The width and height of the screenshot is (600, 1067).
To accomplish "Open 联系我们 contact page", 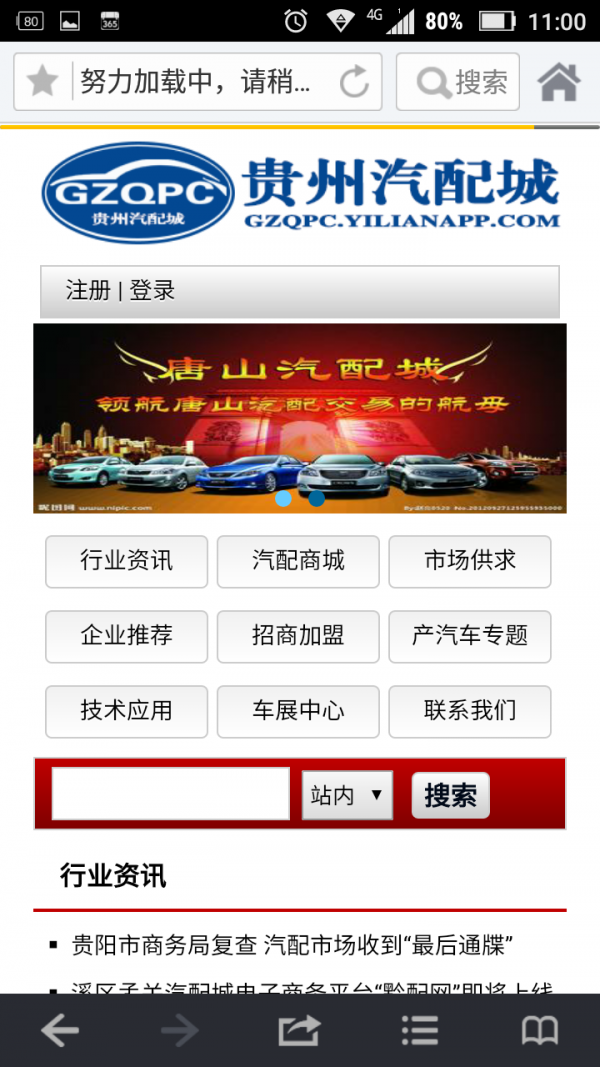I will [x=469, y=711].
